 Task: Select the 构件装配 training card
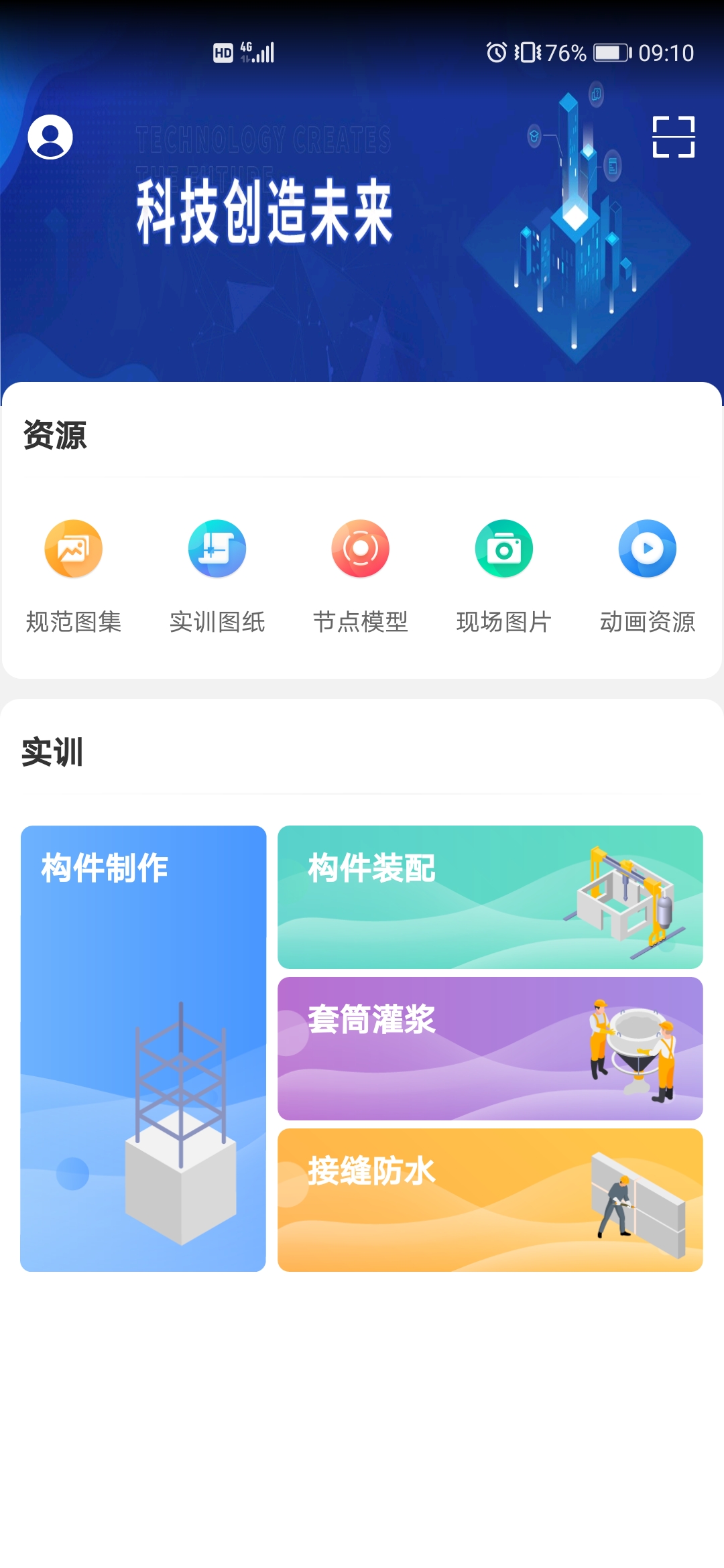coord(490,897)
